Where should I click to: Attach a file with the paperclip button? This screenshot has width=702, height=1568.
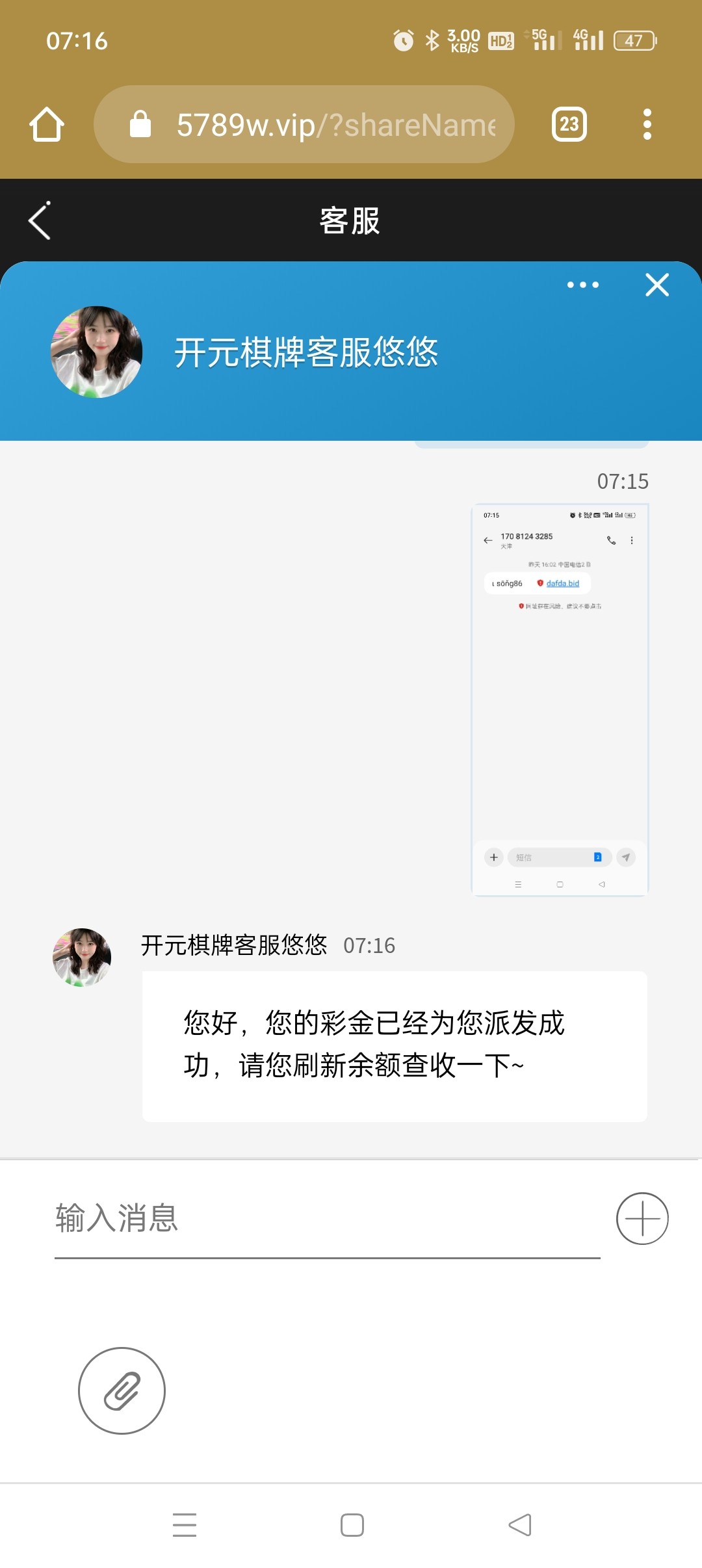122,1391
